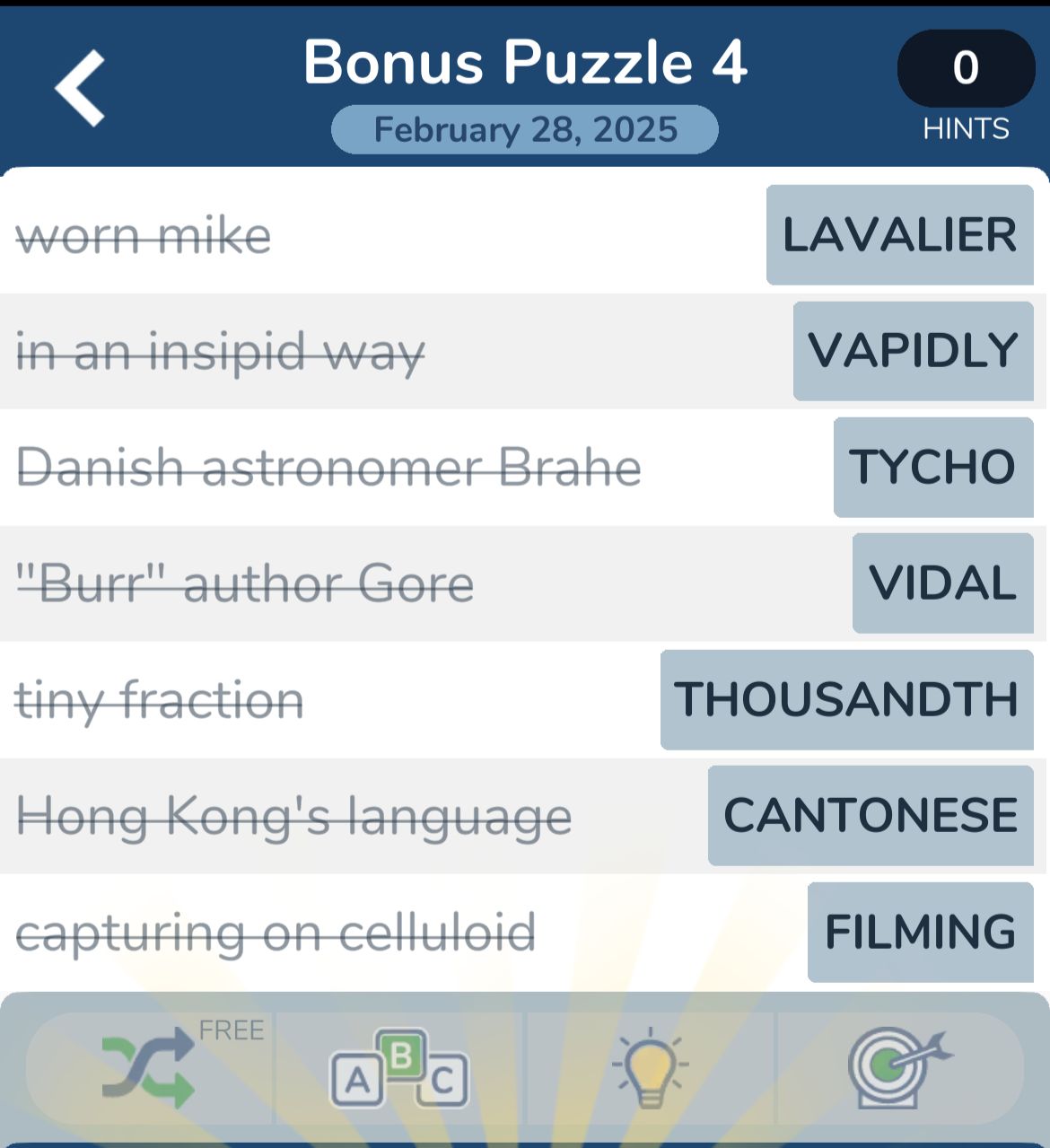Viewport: 1050px width, 1148px height.
Task: Click the TYCHO answer tile
Action: (933, 466)
